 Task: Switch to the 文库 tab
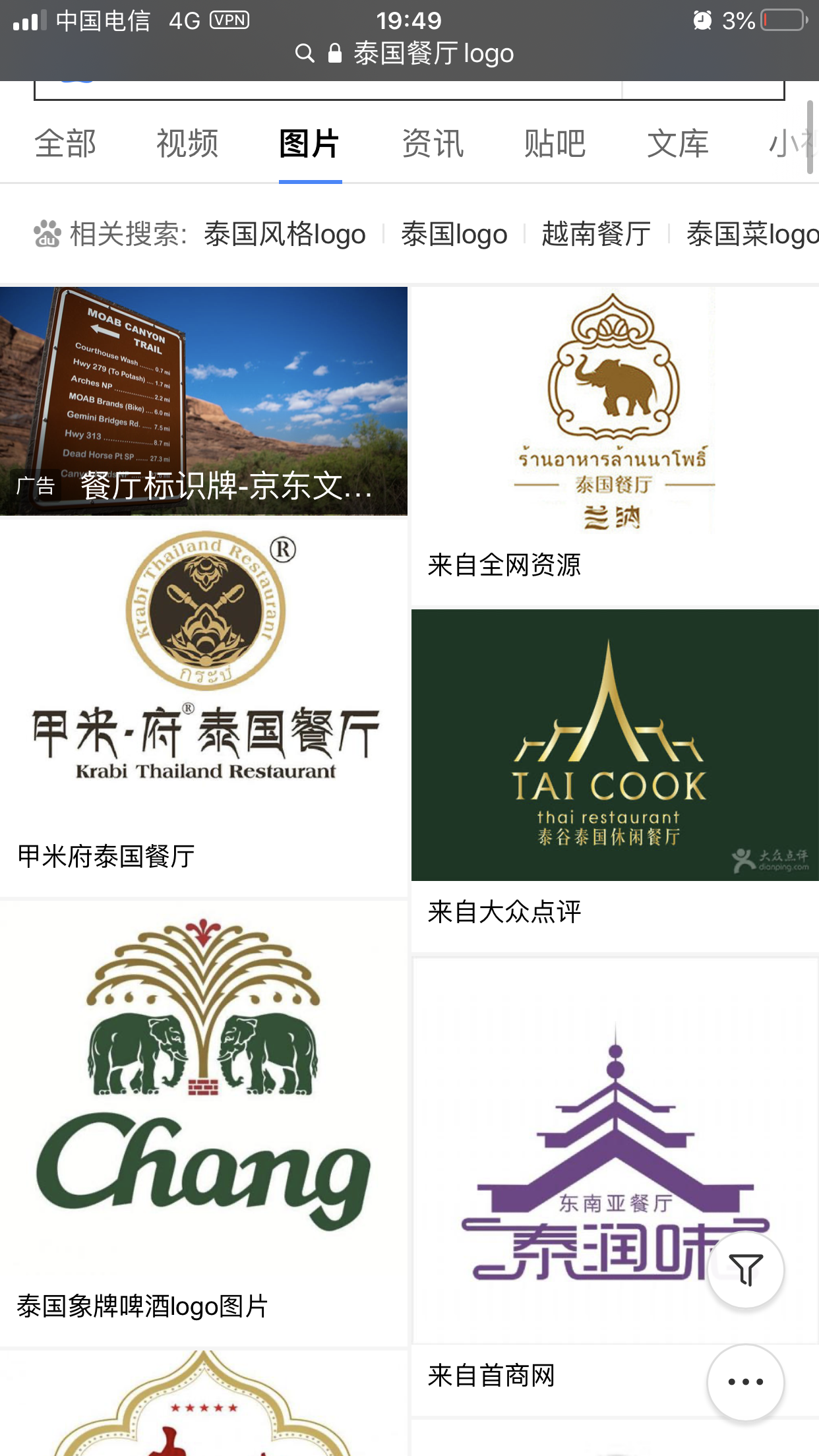coord(677,144)
